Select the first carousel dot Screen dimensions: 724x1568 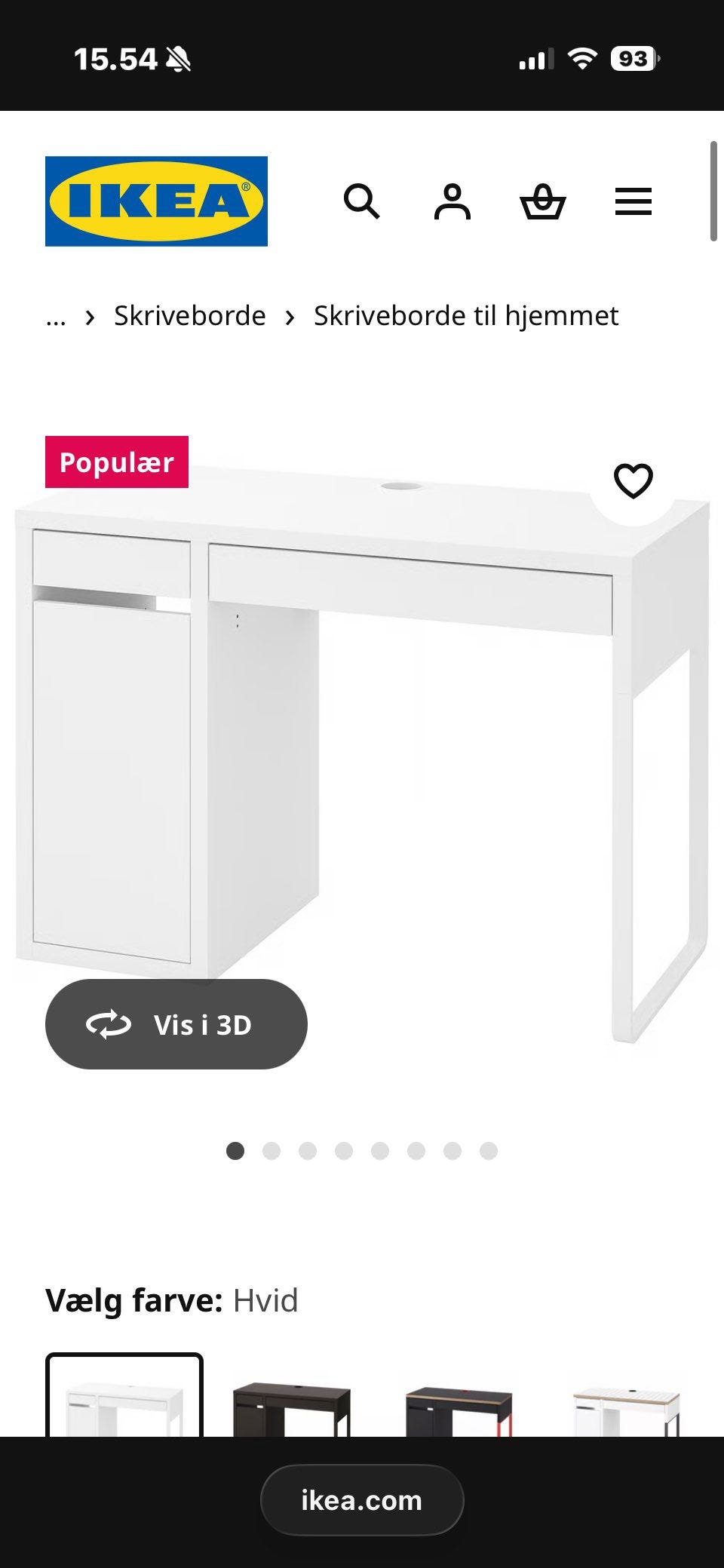236,1149
